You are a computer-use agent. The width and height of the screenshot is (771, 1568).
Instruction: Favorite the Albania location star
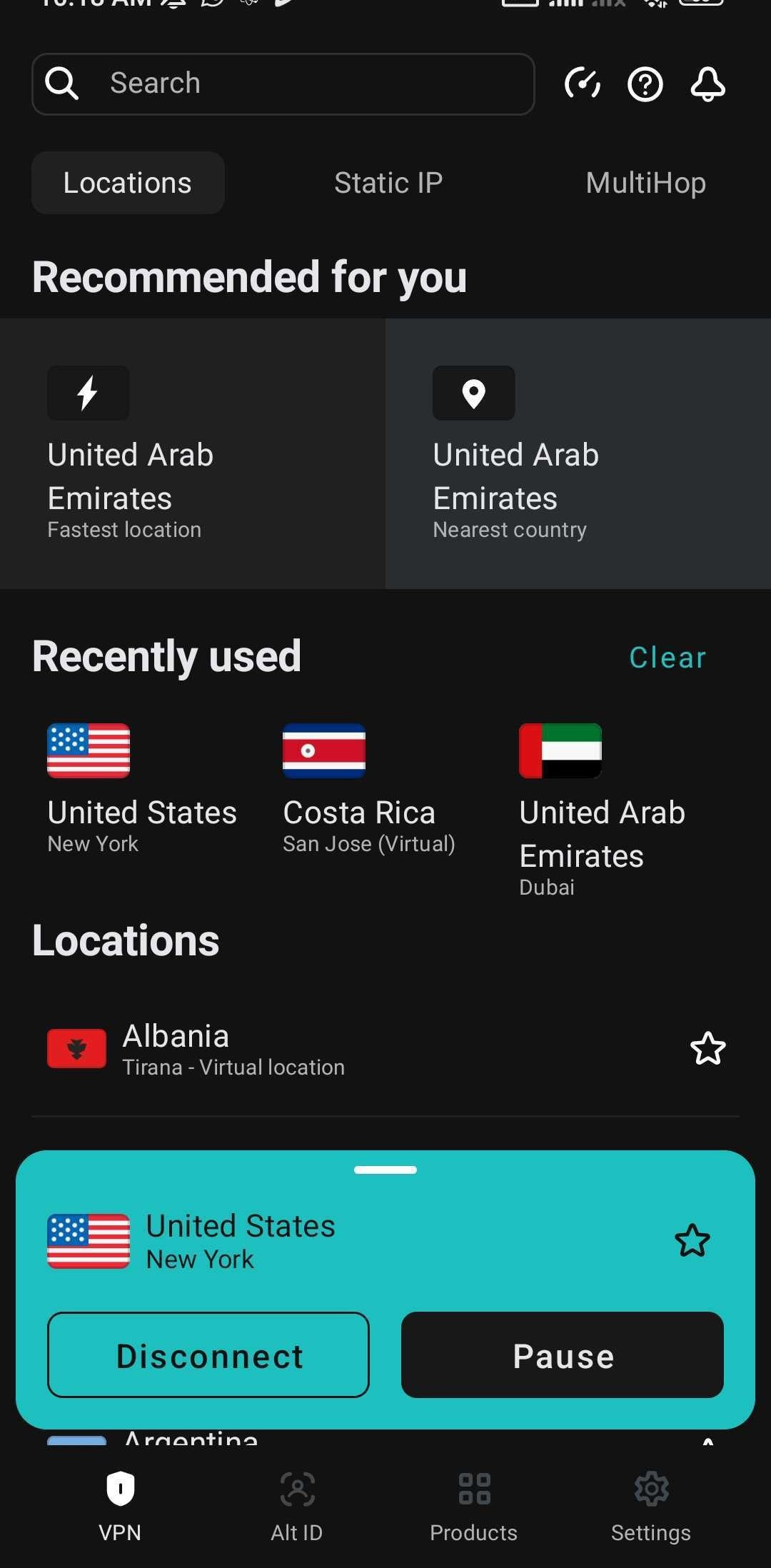coord(707,1048)
